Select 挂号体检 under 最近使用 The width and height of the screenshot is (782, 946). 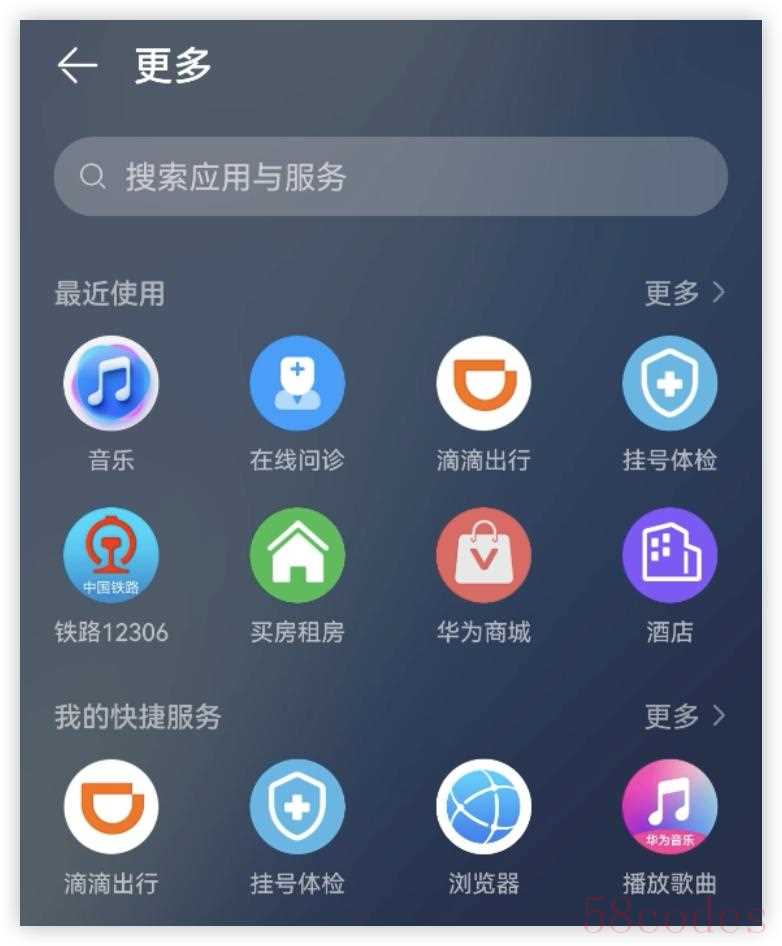click(669, 384)
